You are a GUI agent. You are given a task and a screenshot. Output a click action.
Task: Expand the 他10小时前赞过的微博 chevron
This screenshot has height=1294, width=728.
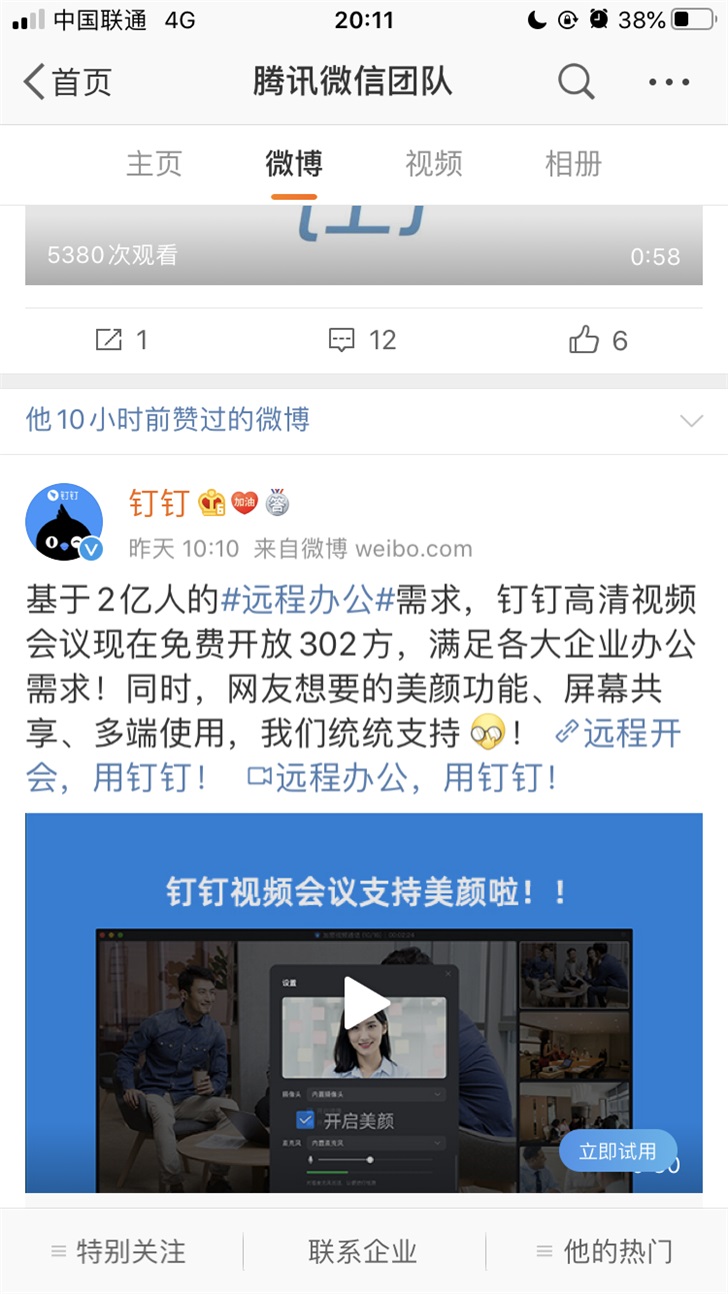691,420
